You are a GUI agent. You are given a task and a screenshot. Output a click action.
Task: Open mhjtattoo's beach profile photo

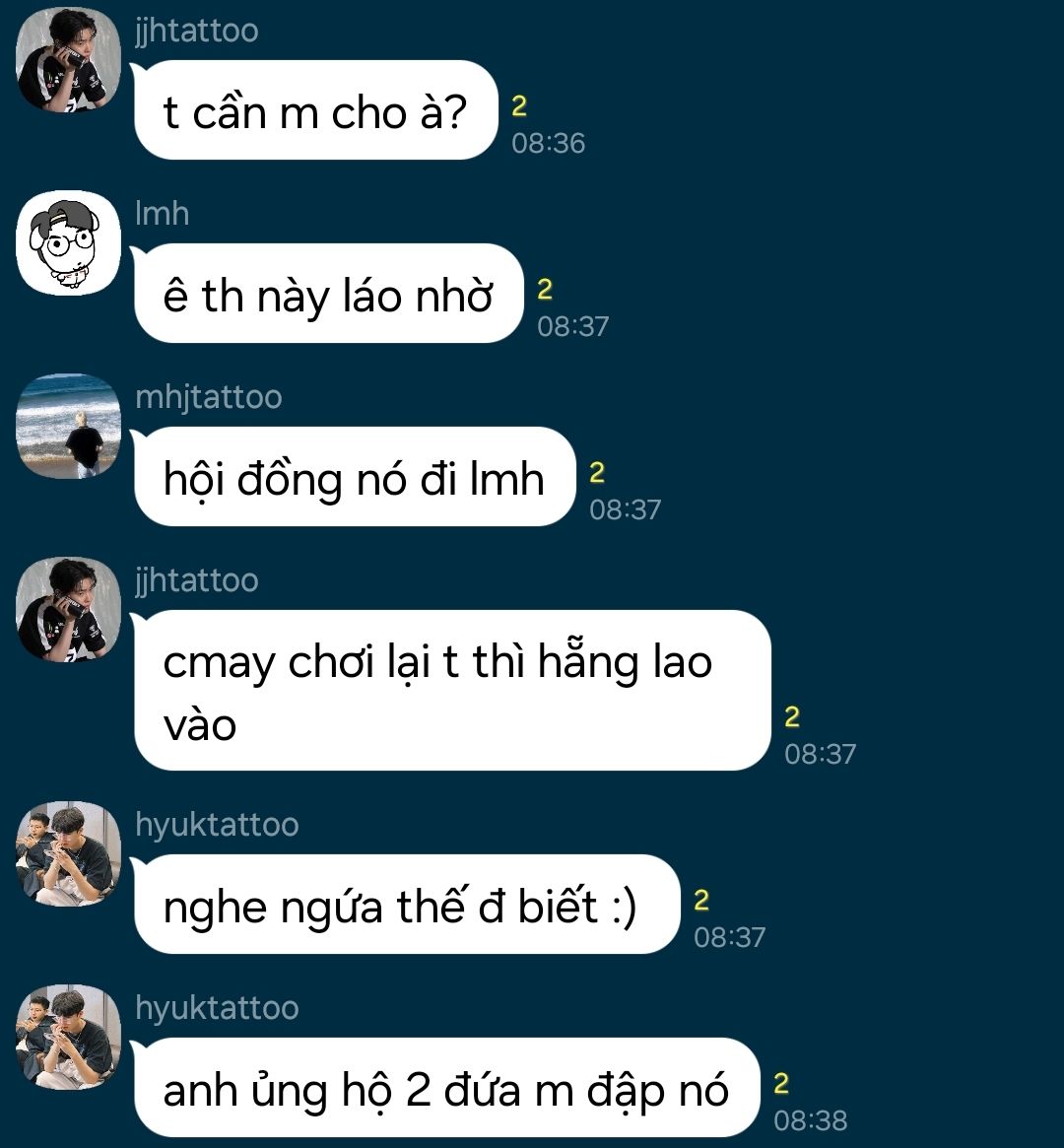tap(69, 426)
